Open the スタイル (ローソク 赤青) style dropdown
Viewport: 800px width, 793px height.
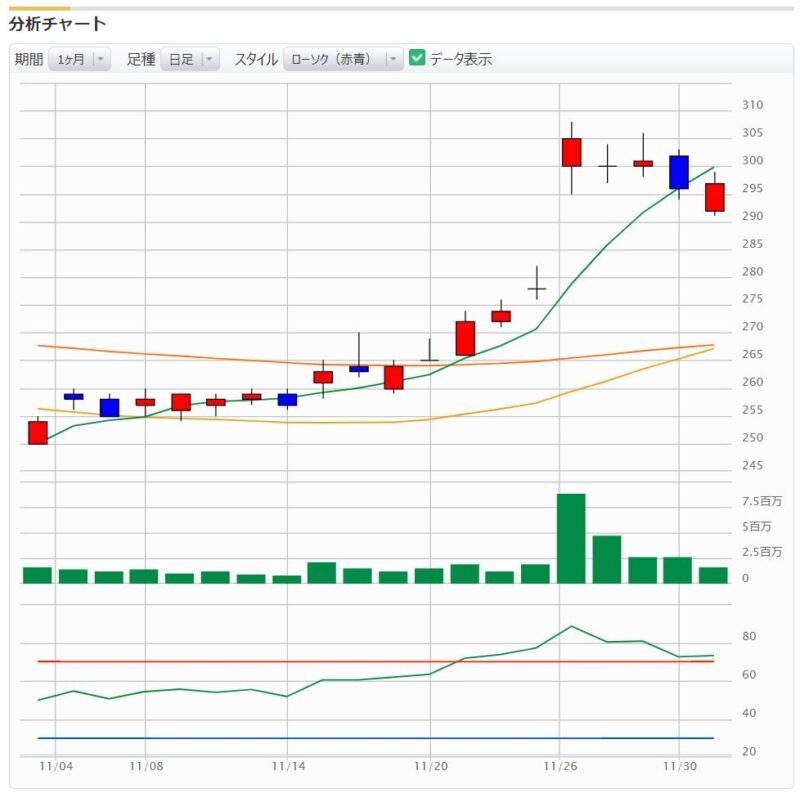pos(343,60)
